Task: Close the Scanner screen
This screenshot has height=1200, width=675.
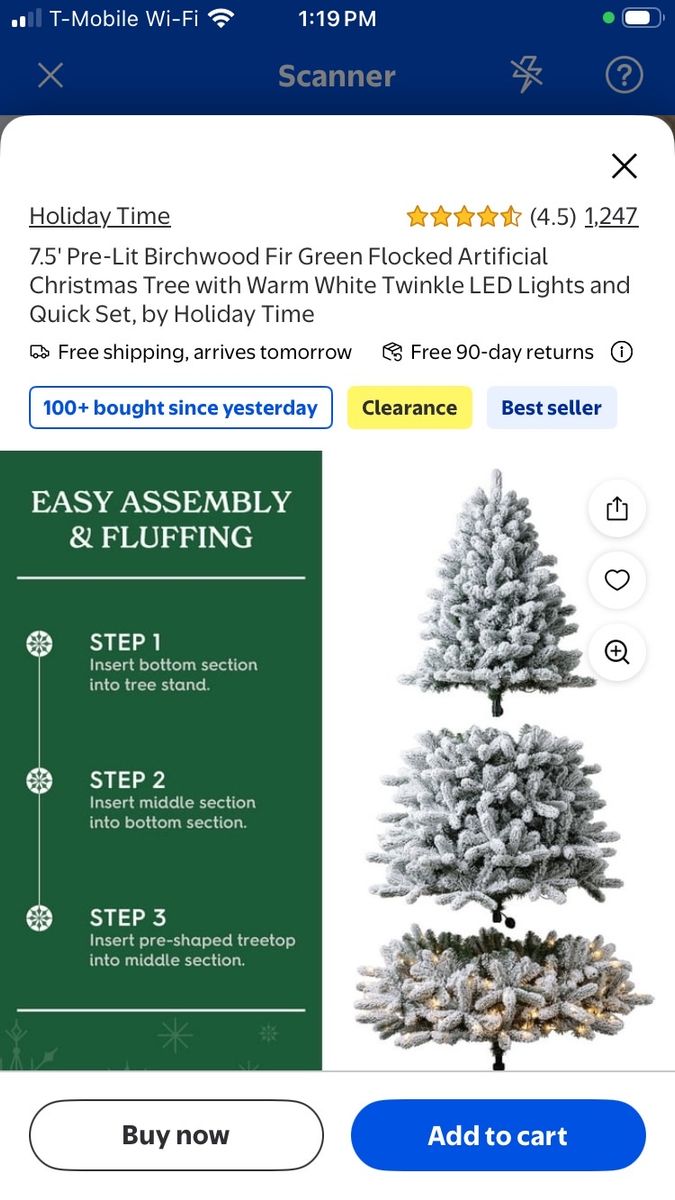Action: tap(50, 75)
